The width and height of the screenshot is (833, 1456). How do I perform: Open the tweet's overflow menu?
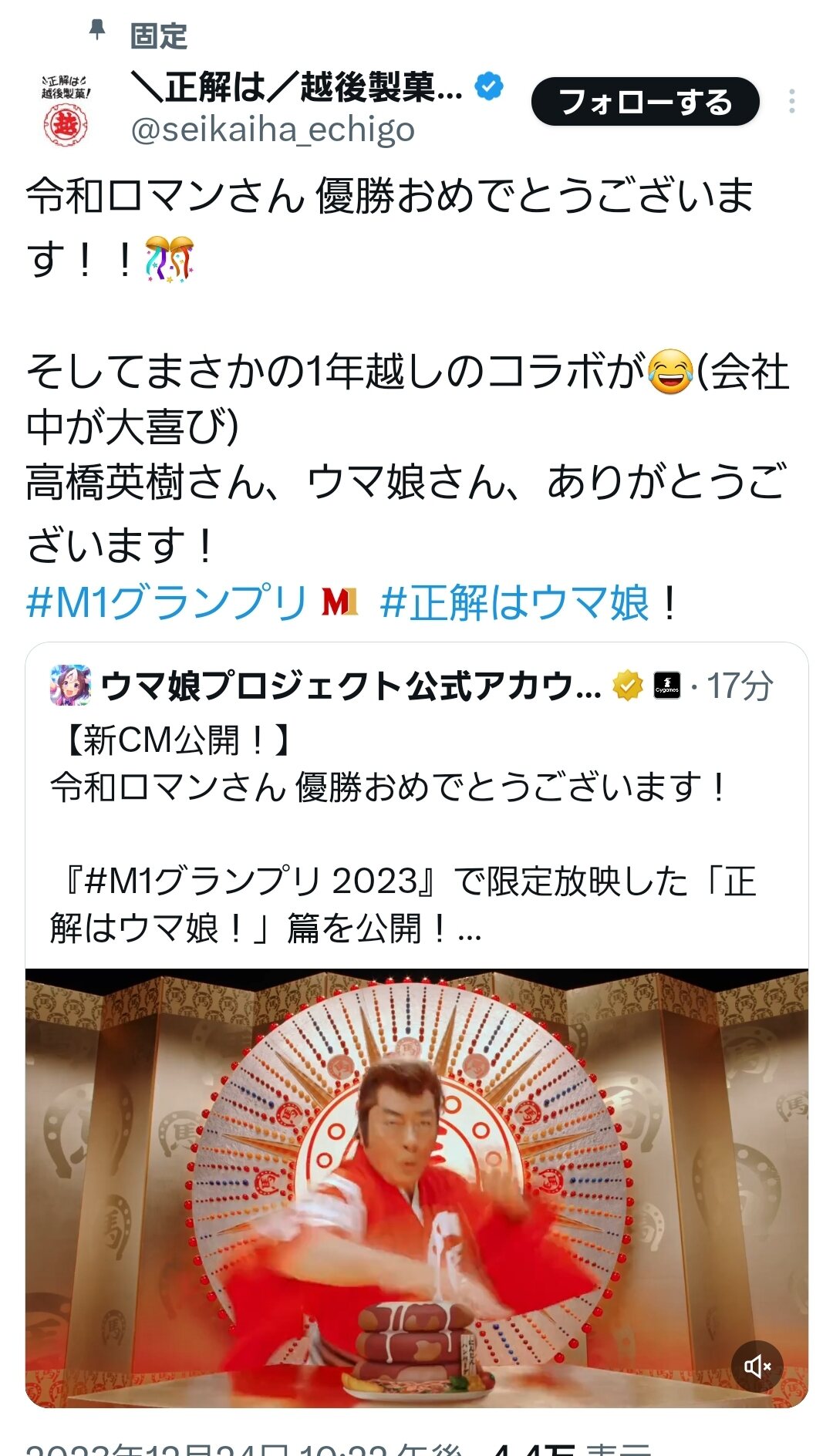click(791, 102)
